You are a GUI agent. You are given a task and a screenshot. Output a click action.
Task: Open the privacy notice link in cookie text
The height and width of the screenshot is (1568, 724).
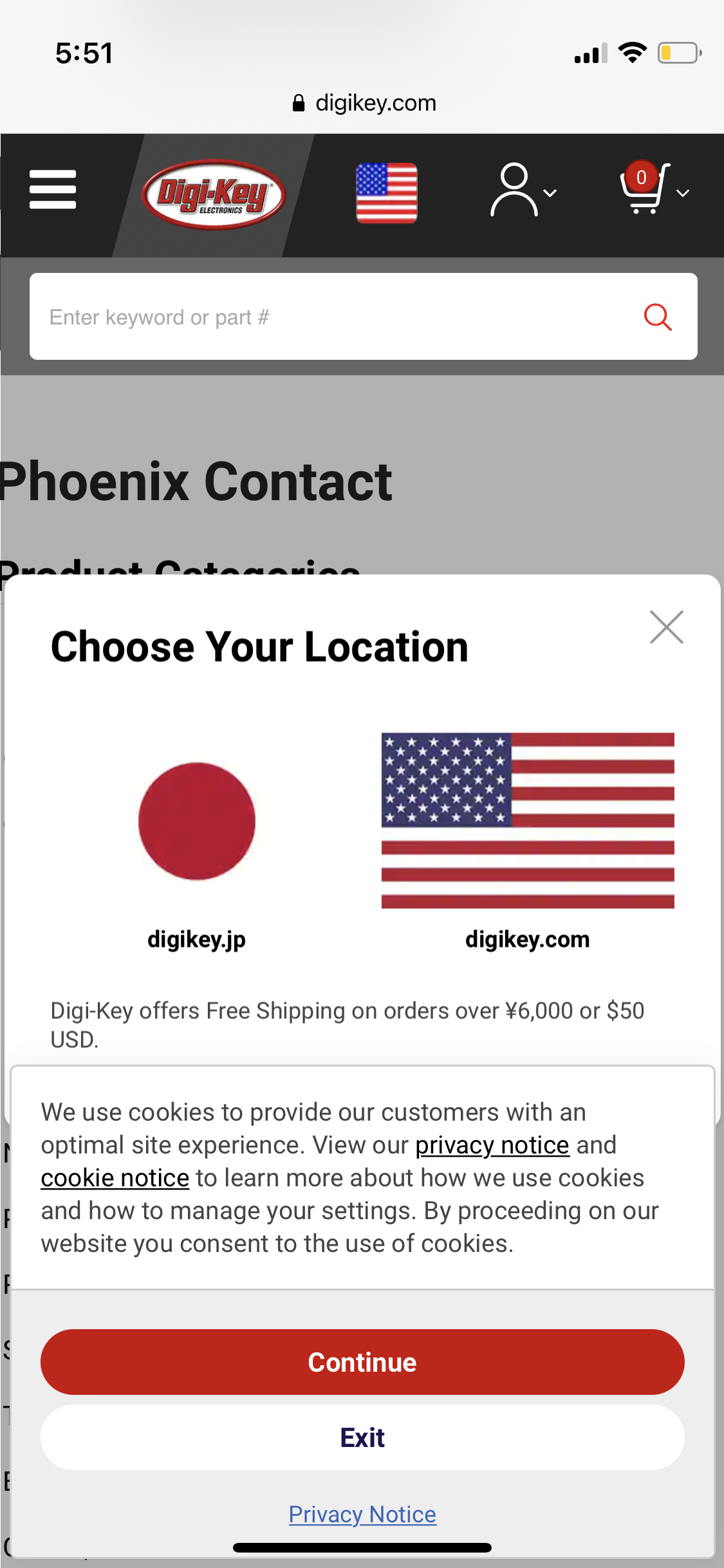click(x=492, y=1145)
